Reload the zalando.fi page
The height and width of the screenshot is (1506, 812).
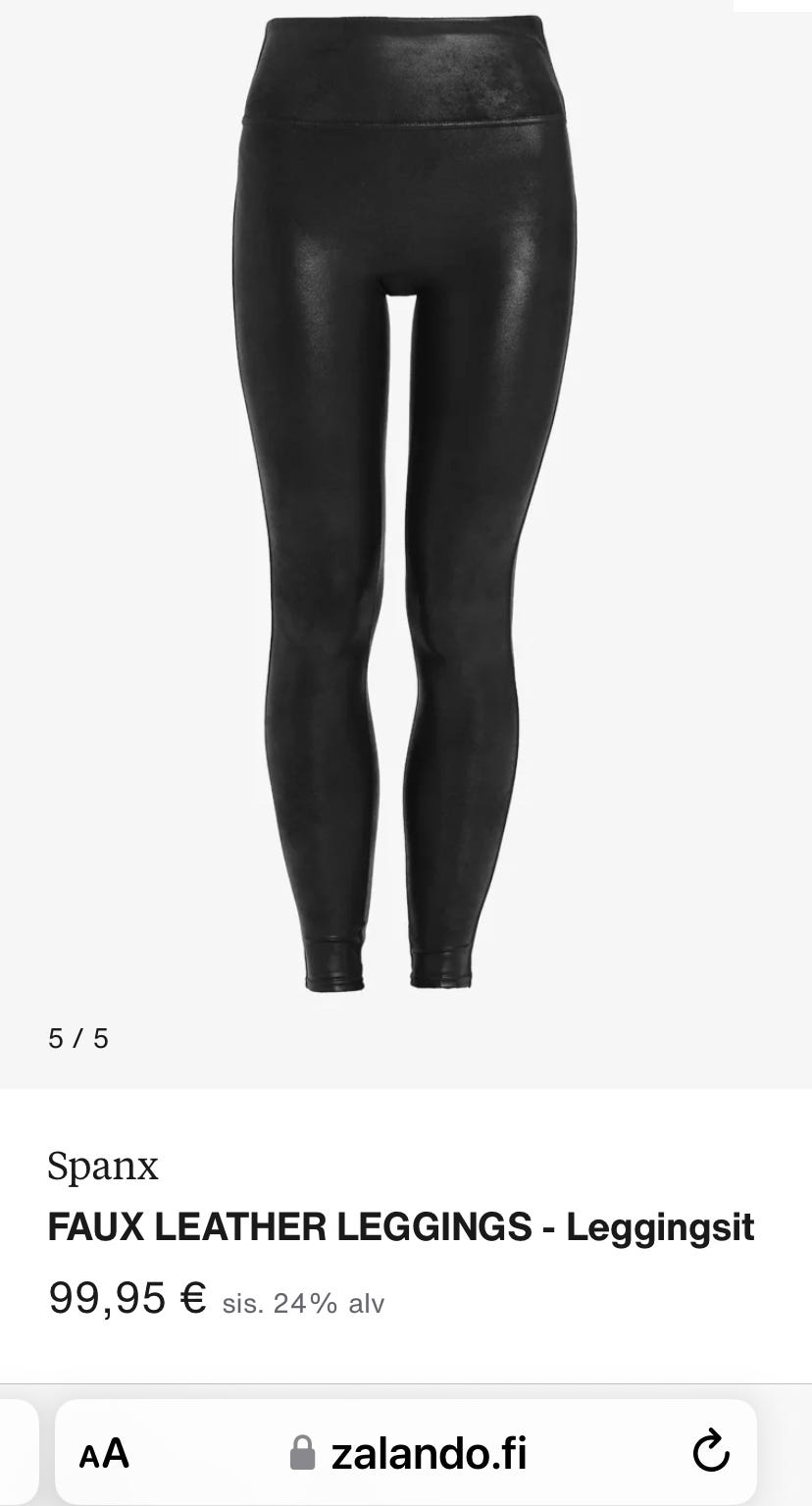click(710, 1452)
